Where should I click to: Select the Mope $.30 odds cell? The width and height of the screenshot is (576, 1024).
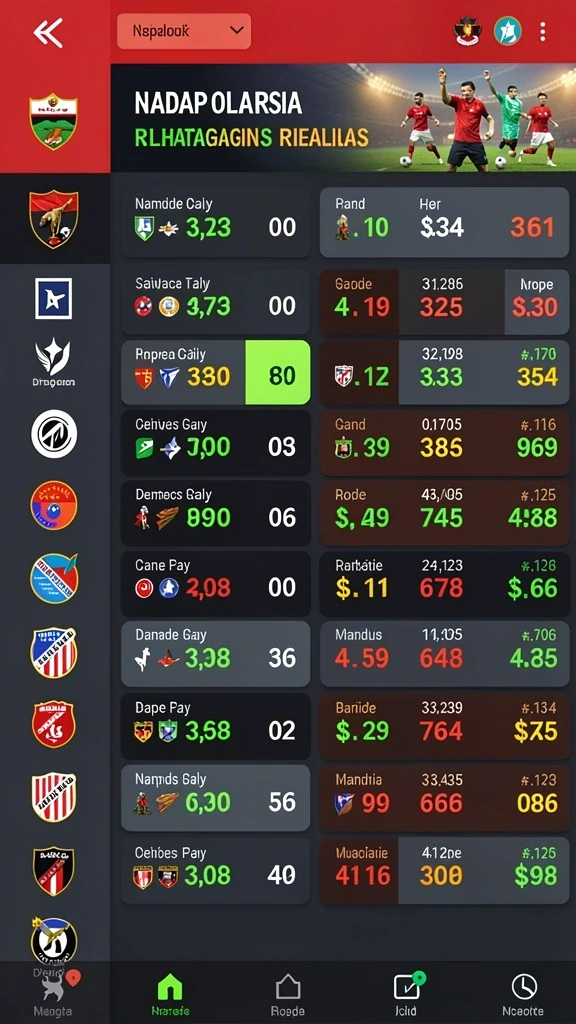[536, 302]
